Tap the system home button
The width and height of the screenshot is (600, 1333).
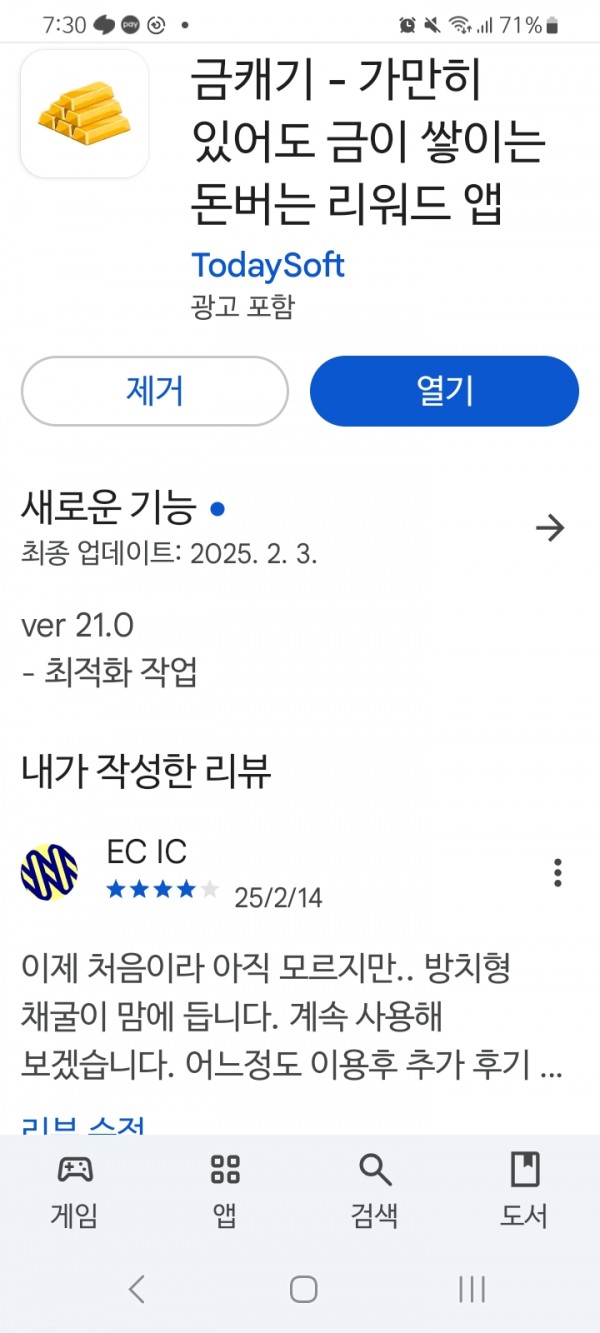point(304,1289)
